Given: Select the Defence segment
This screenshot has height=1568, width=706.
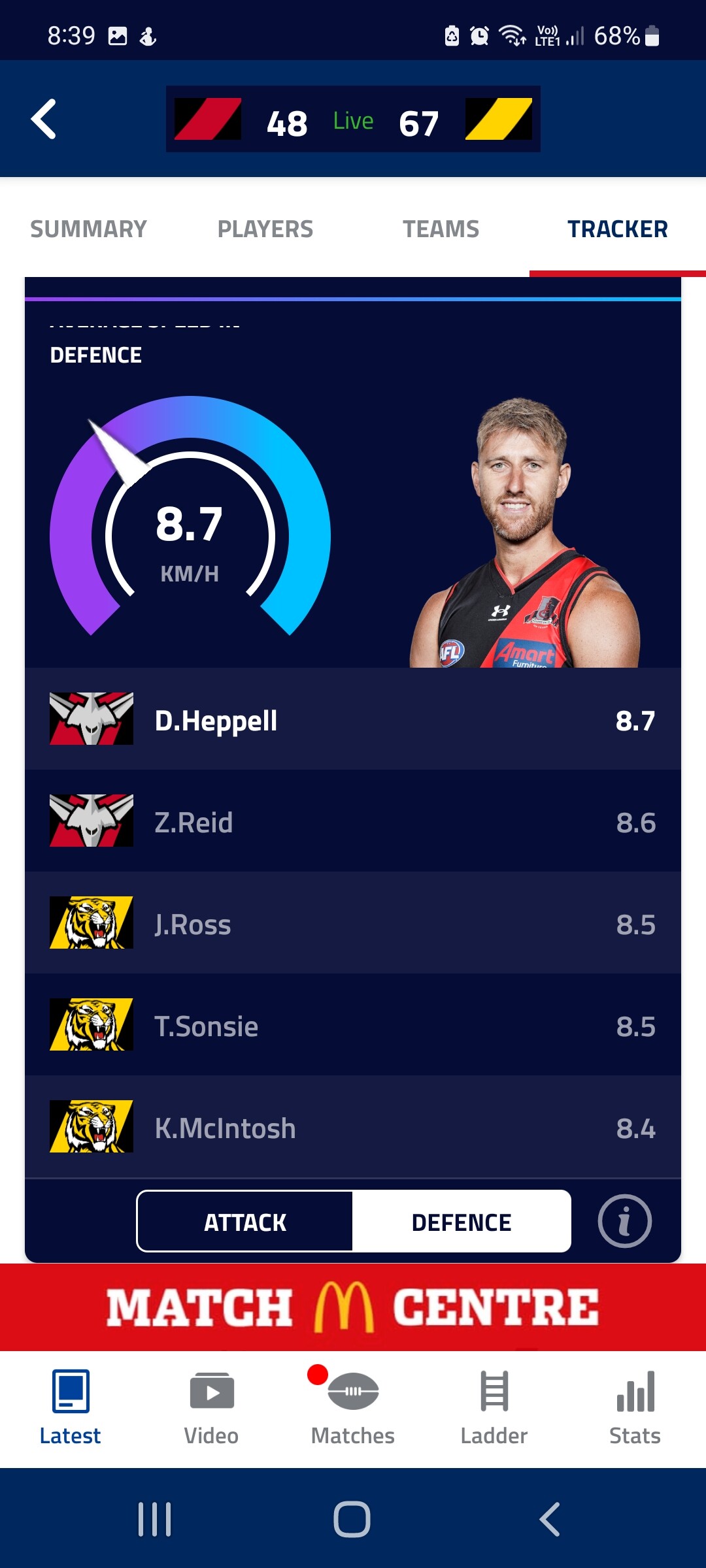Looking at the screenshot, I should (x=462, y=1222).
